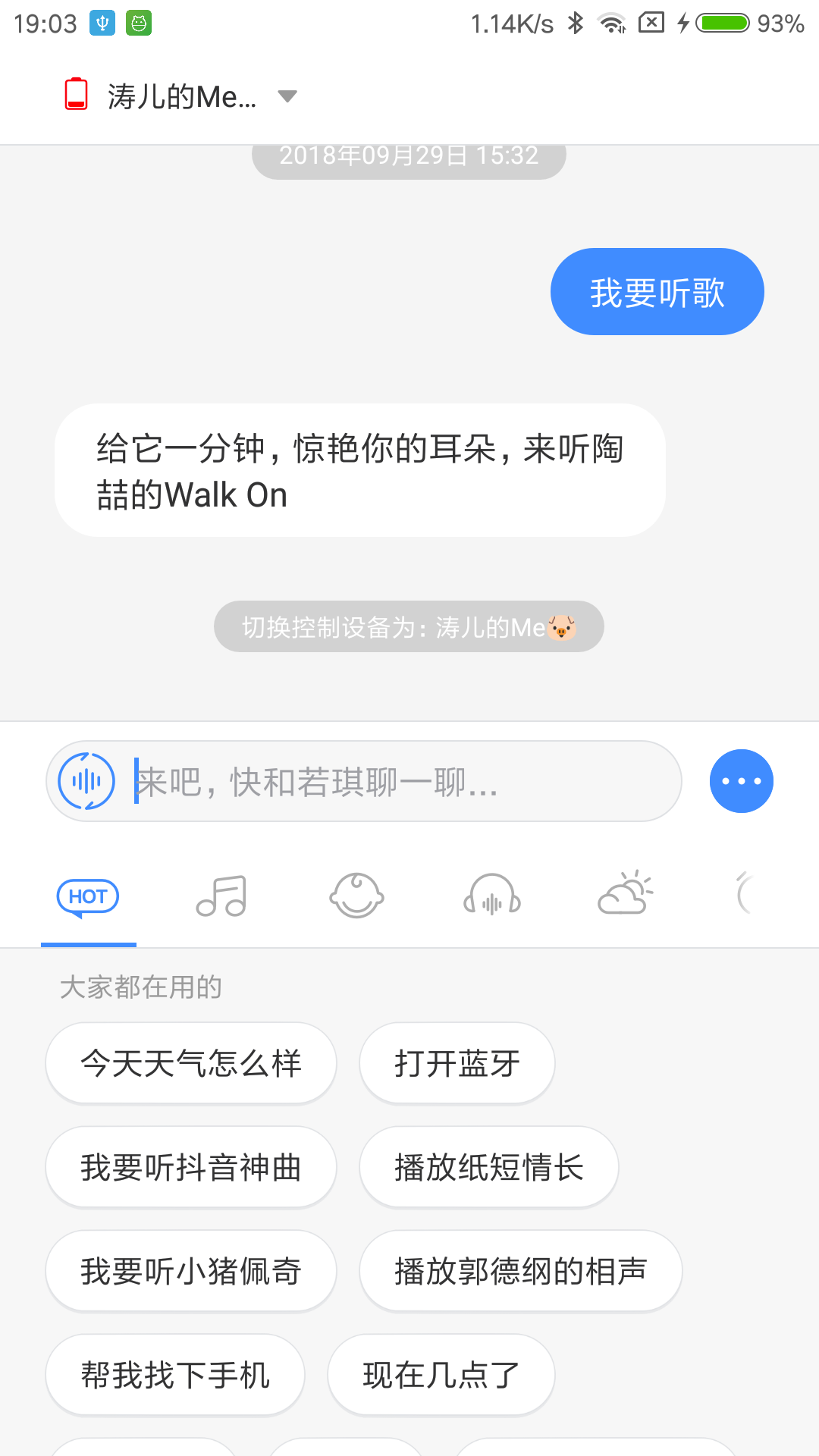This screenshot has width=819, height=1456.
Task: Switch to the weather category tab
Action: pyautogui.click(x=625, y=894)
